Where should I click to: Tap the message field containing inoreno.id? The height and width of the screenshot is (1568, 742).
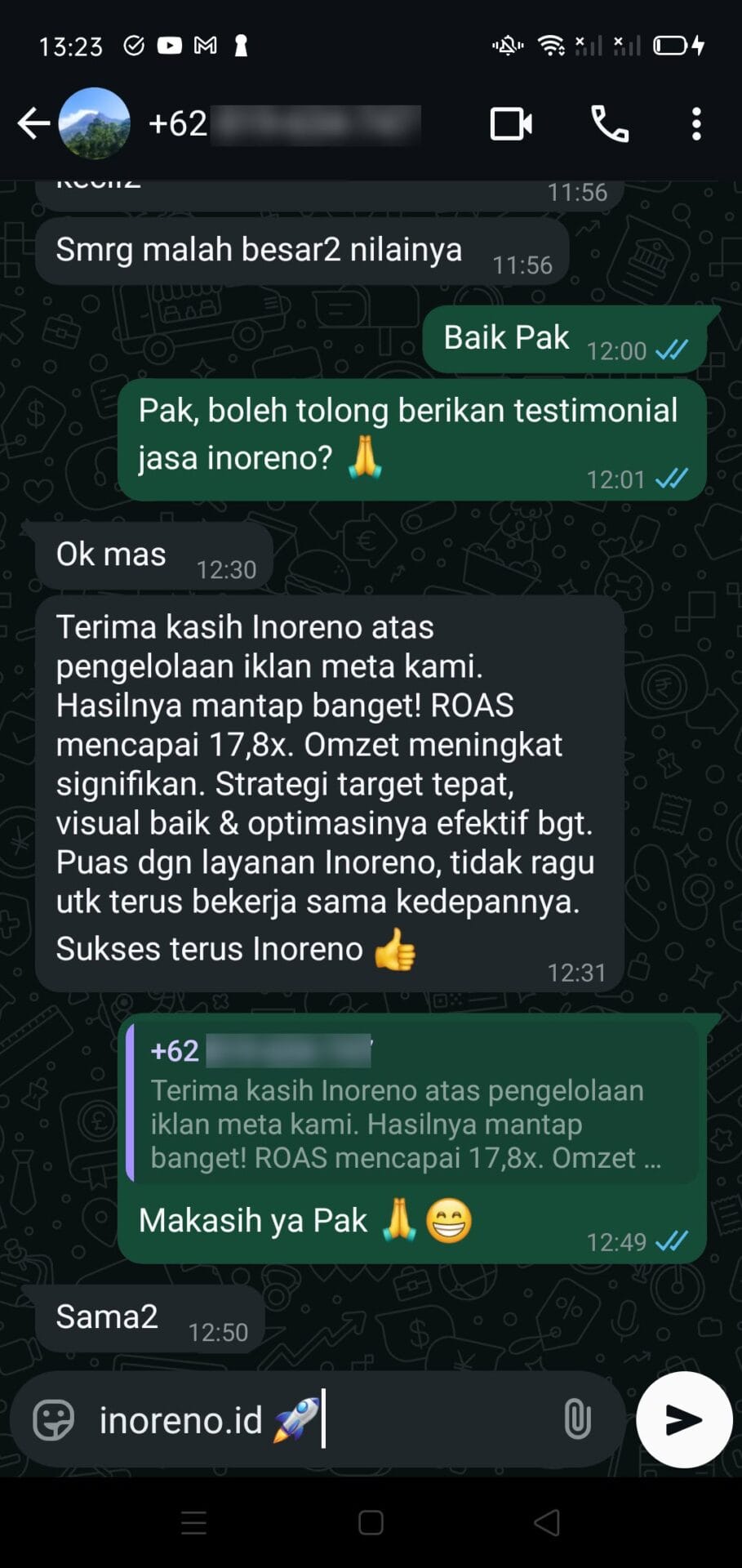[327, 1419]
